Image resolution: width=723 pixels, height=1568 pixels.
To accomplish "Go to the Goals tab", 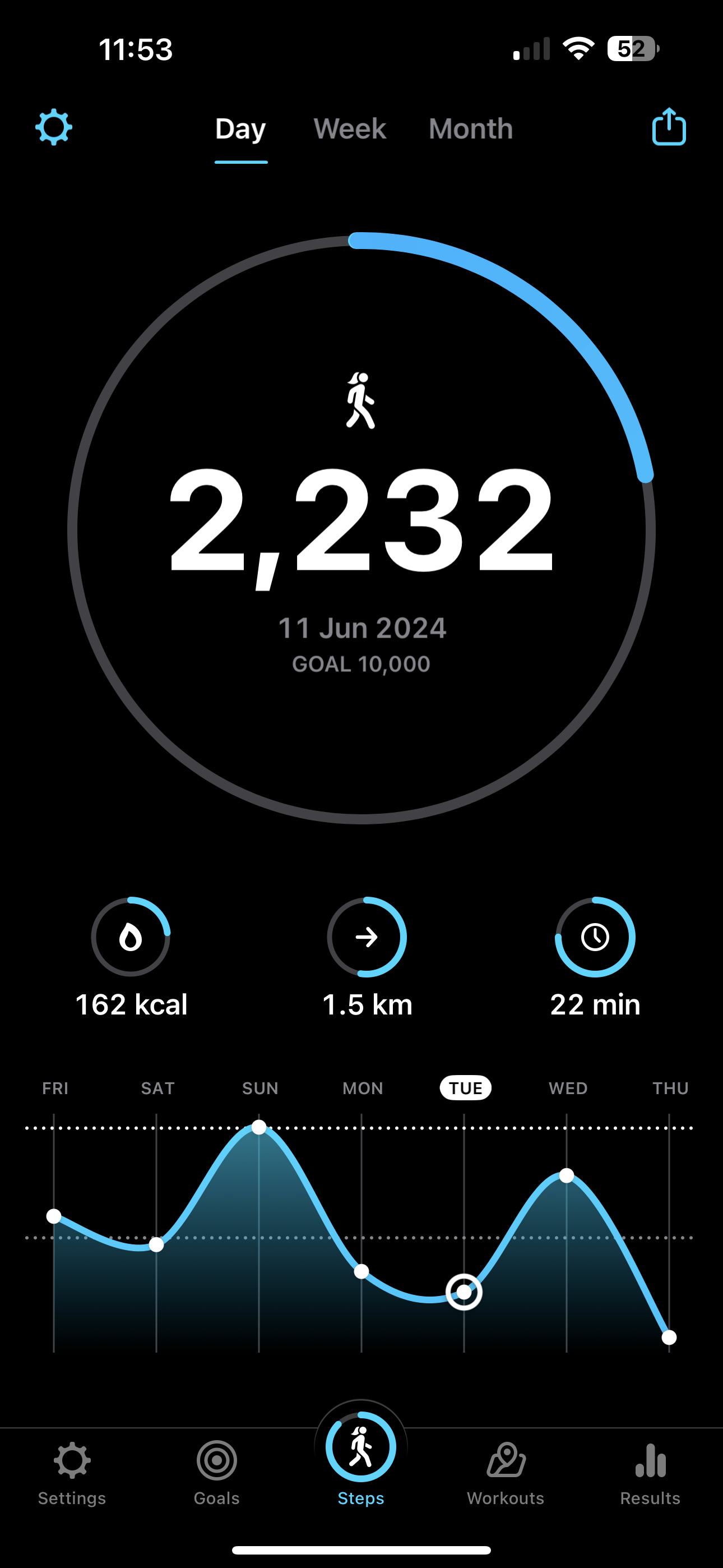I will (x=217, y=1473).
